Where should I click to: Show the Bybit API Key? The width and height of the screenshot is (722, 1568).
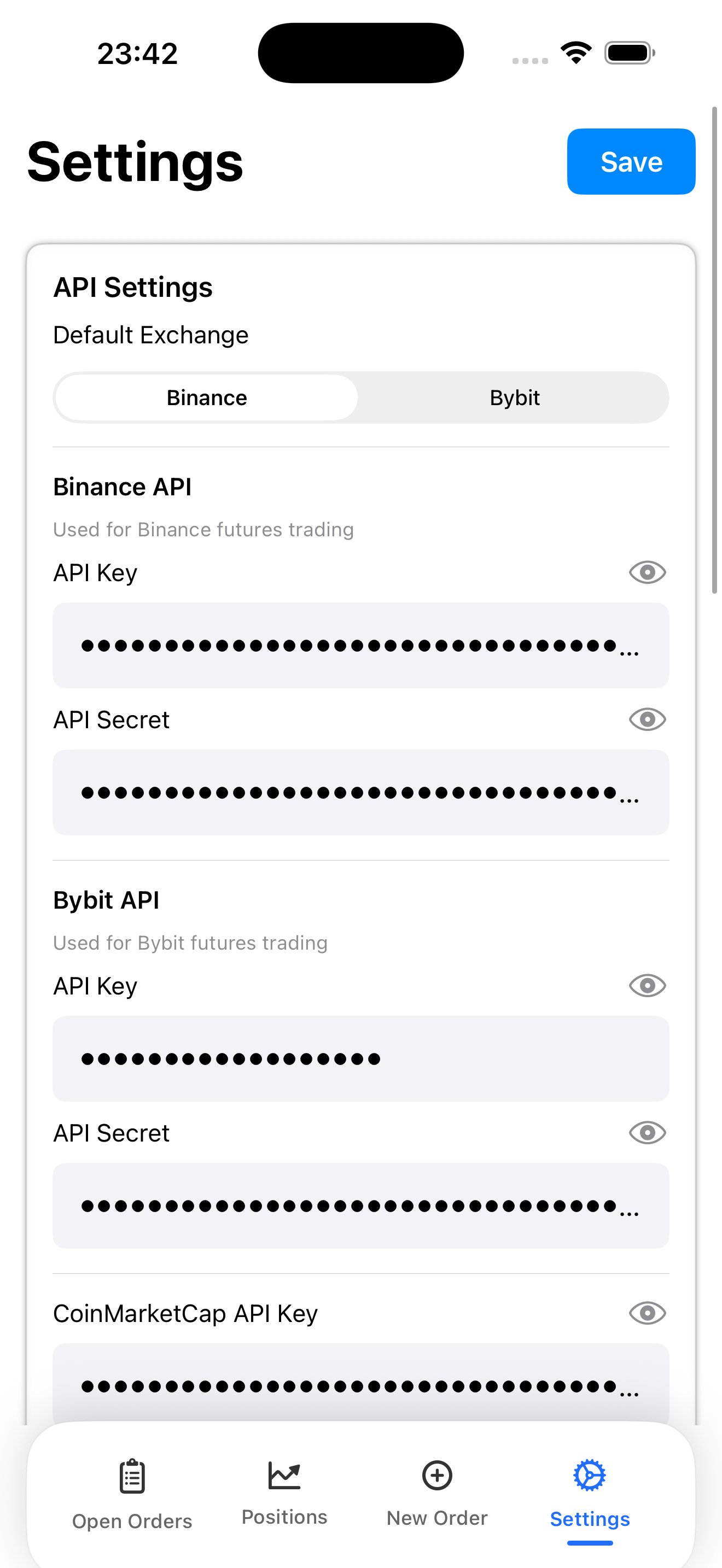click(647, 986)
